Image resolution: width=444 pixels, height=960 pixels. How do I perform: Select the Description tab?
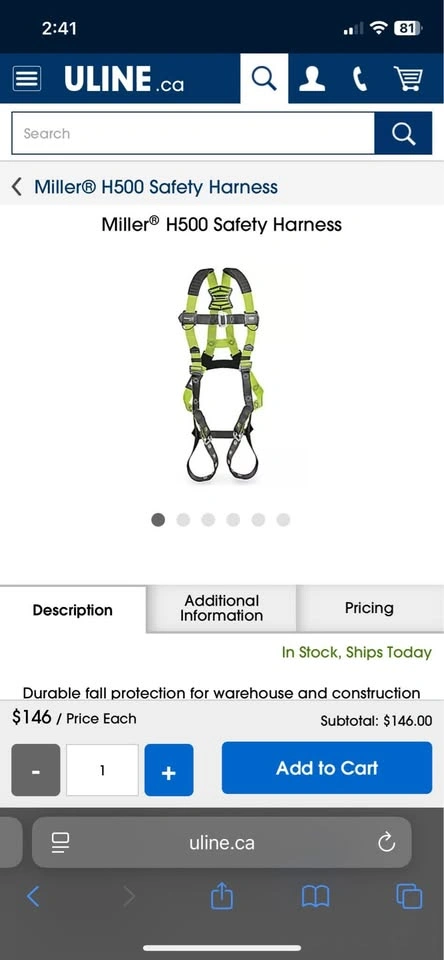coord(73,610)
